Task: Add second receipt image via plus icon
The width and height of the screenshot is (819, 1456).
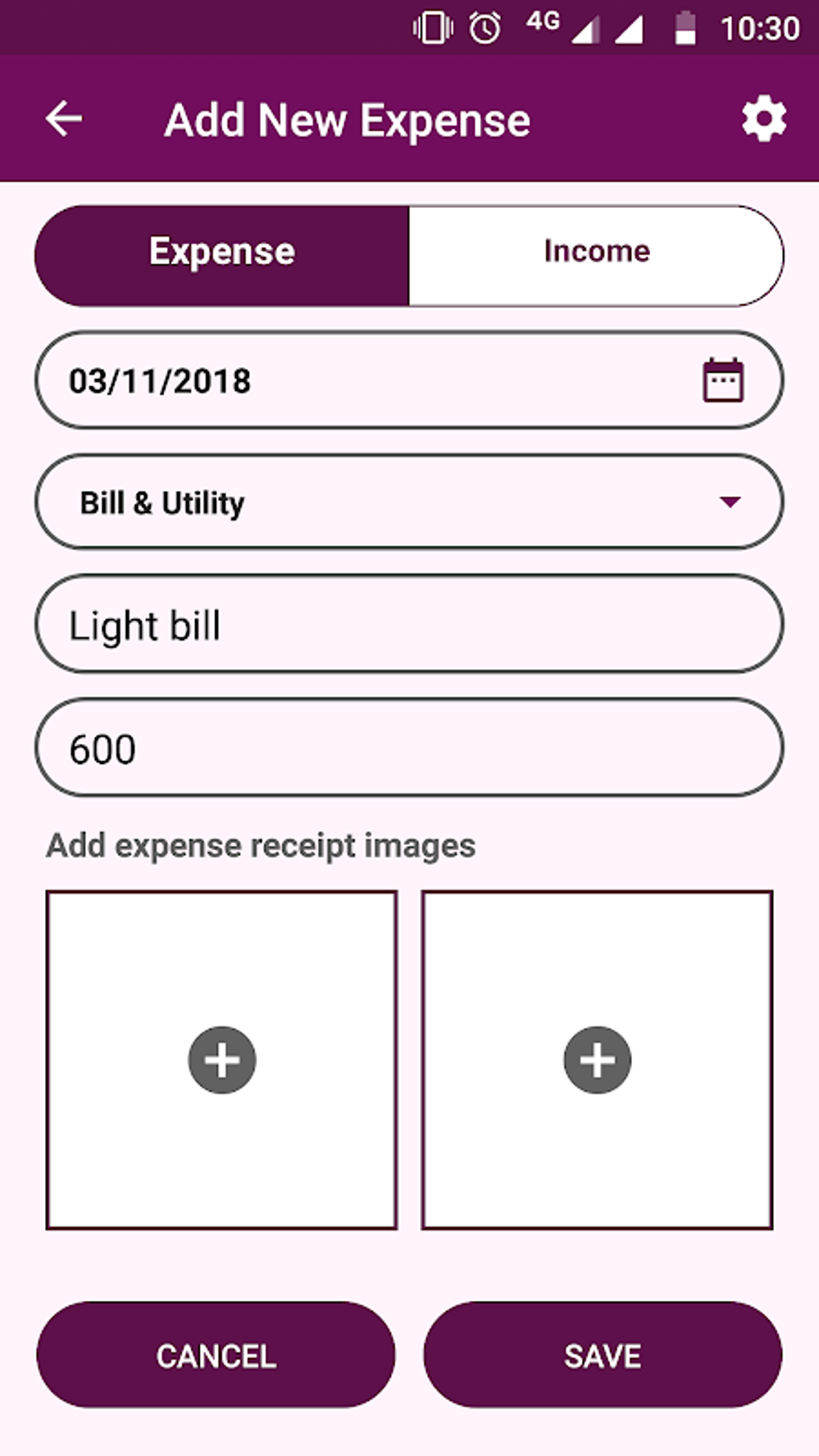Action: point(595,1059)
